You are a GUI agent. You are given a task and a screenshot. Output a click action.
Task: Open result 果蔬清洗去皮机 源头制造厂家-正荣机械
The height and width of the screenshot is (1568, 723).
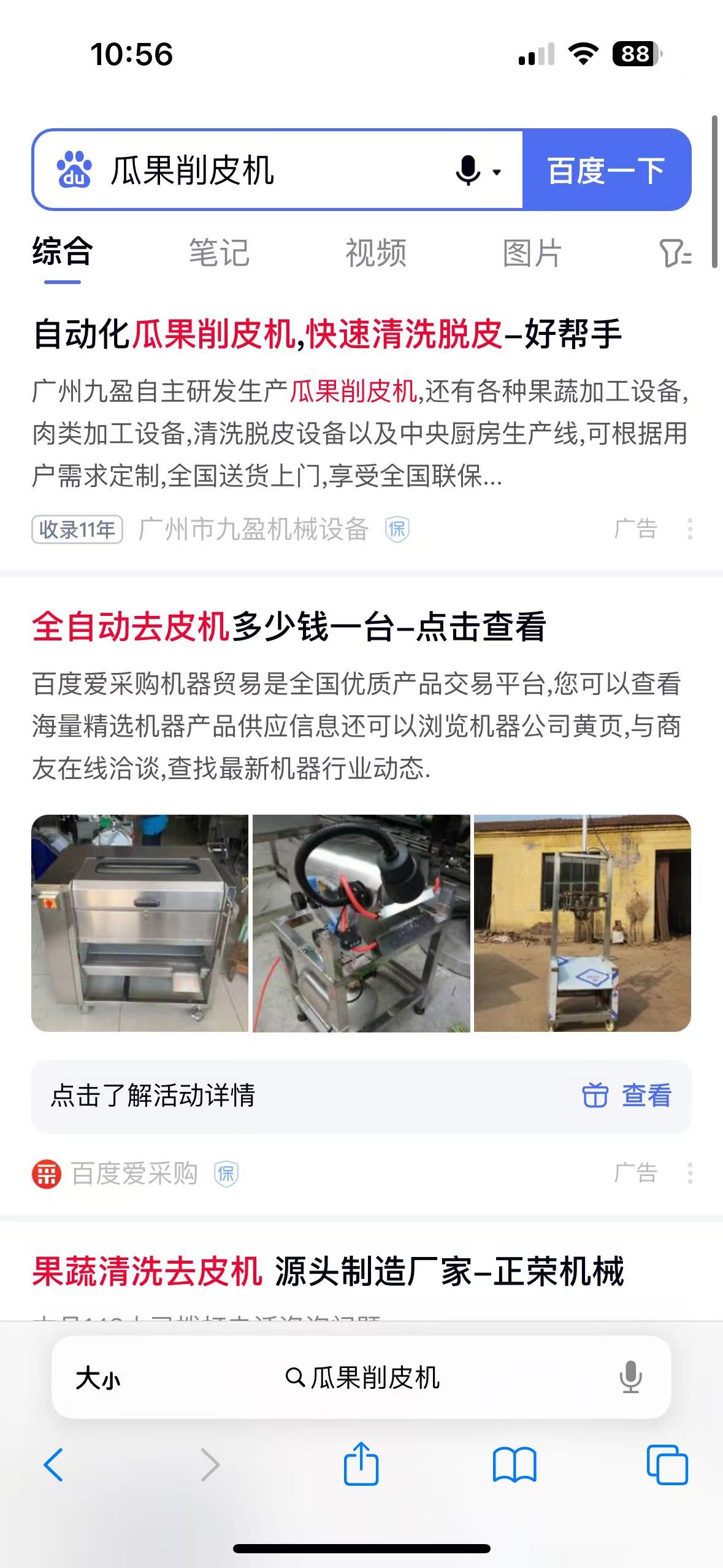pyautogui.click(x=327, y=1271)
